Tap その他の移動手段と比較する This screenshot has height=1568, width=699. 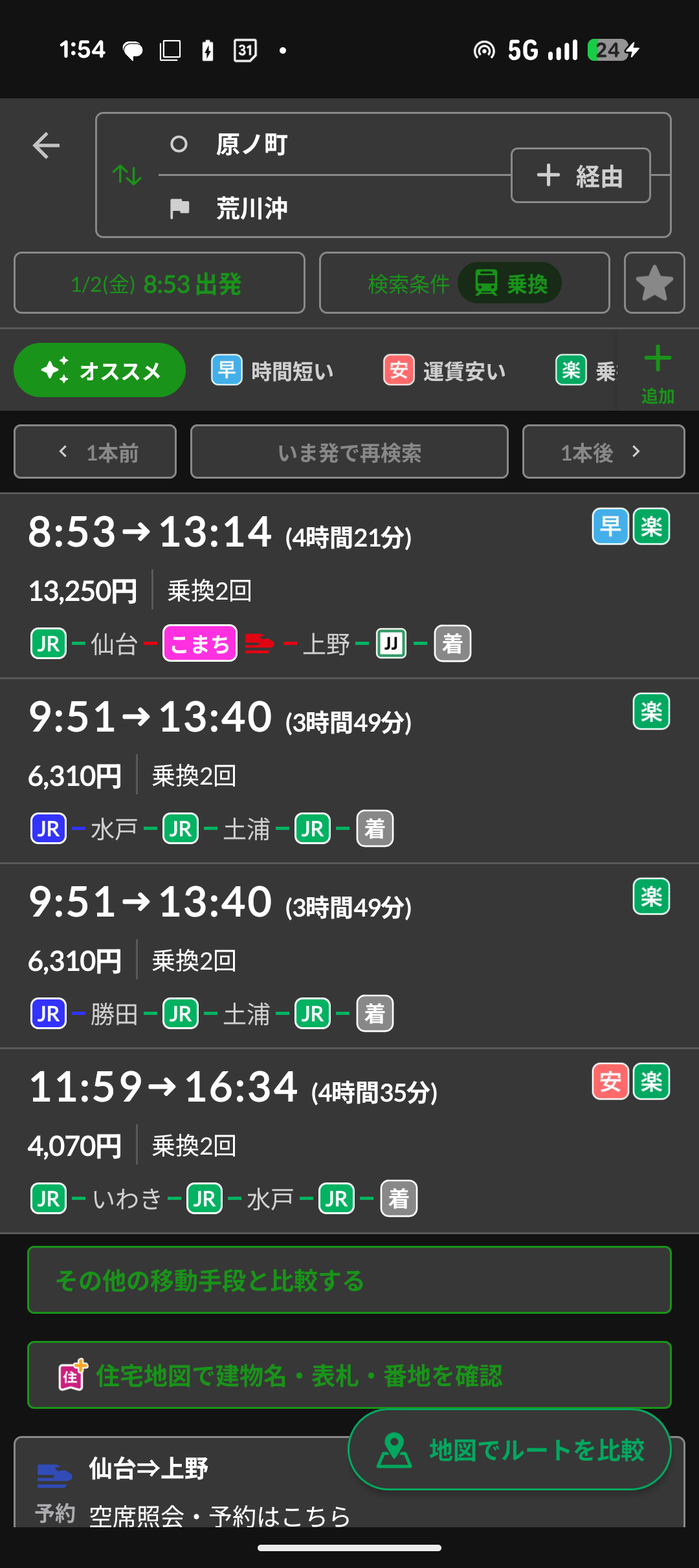(x=349, y=1280)
